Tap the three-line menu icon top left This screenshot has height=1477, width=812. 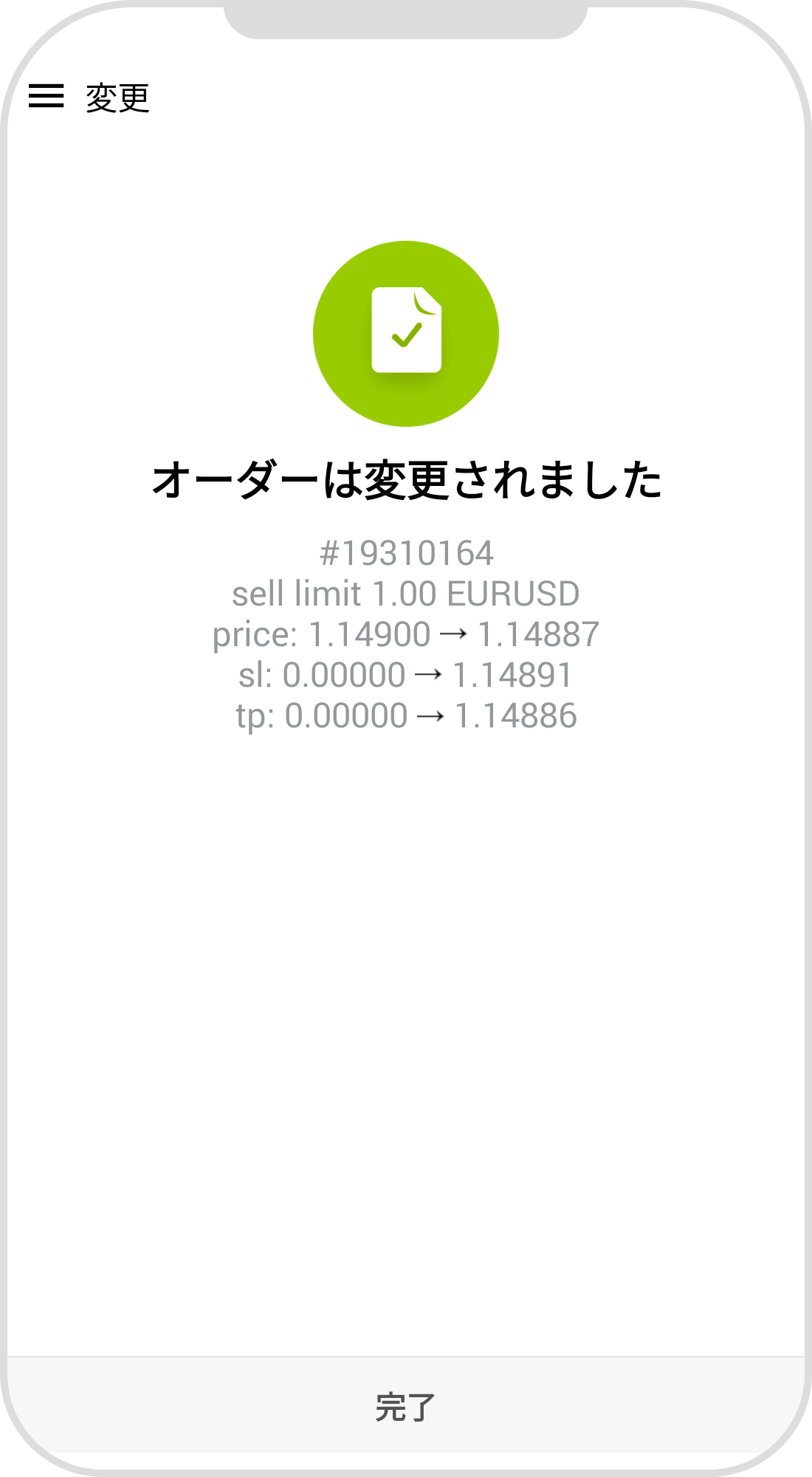pyautogui.click(x=47, y=96)
